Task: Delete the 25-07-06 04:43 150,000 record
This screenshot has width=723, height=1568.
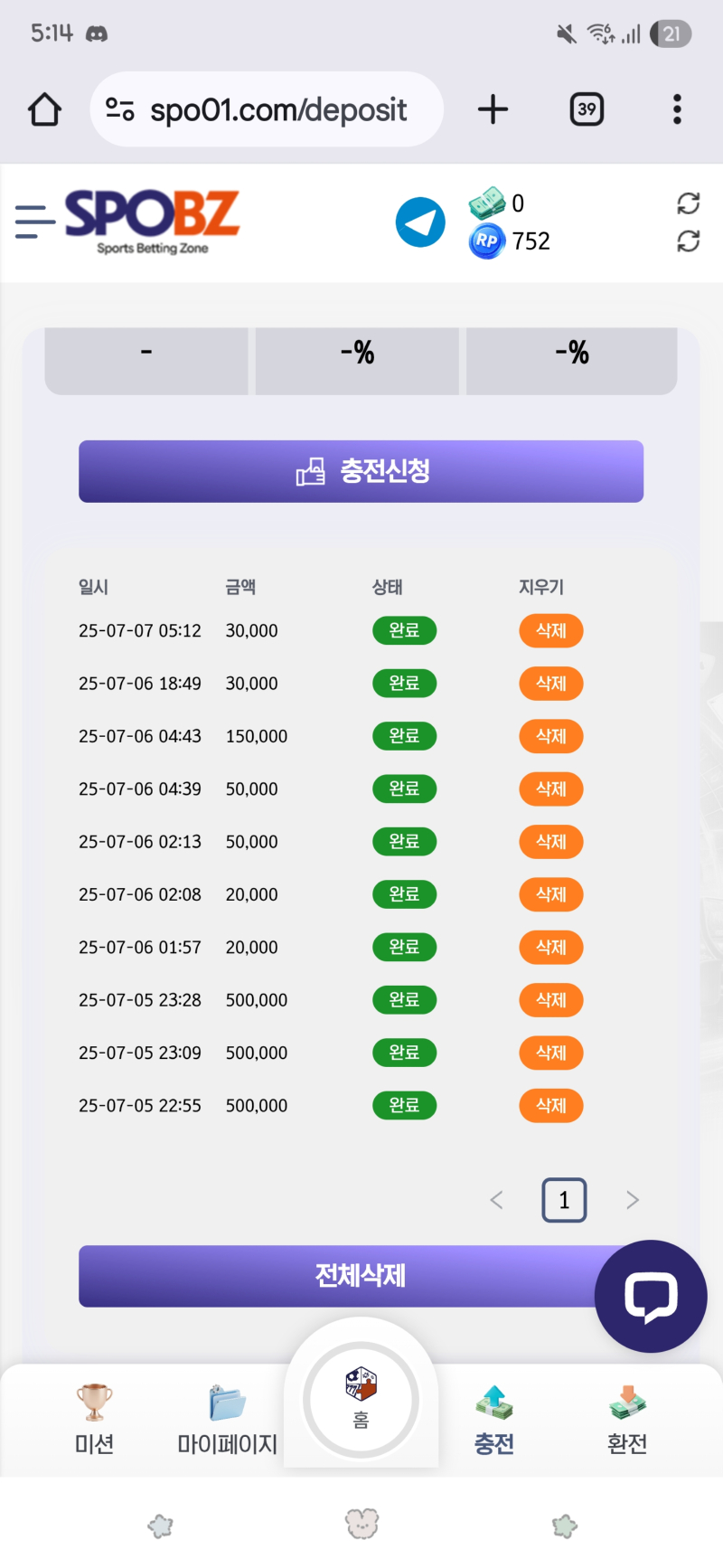Action: click(551, 736)
